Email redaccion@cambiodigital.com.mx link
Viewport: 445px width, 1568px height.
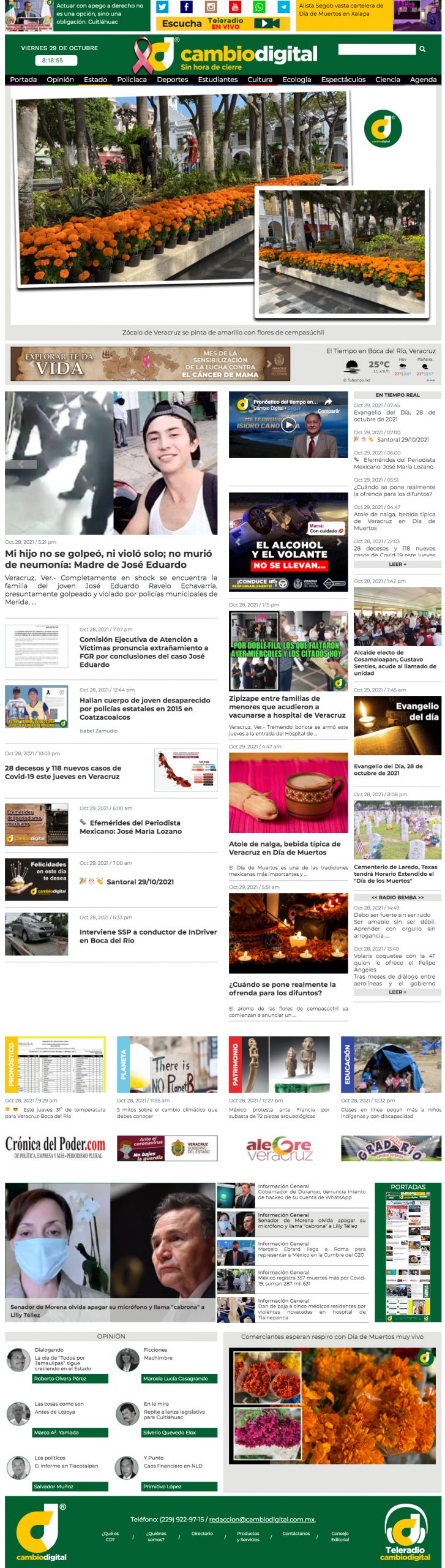click(262, 1519)
